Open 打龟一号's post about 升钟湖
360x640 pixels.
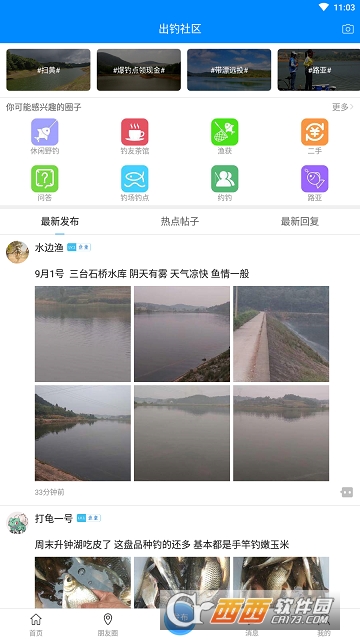[x=162, y=544]
